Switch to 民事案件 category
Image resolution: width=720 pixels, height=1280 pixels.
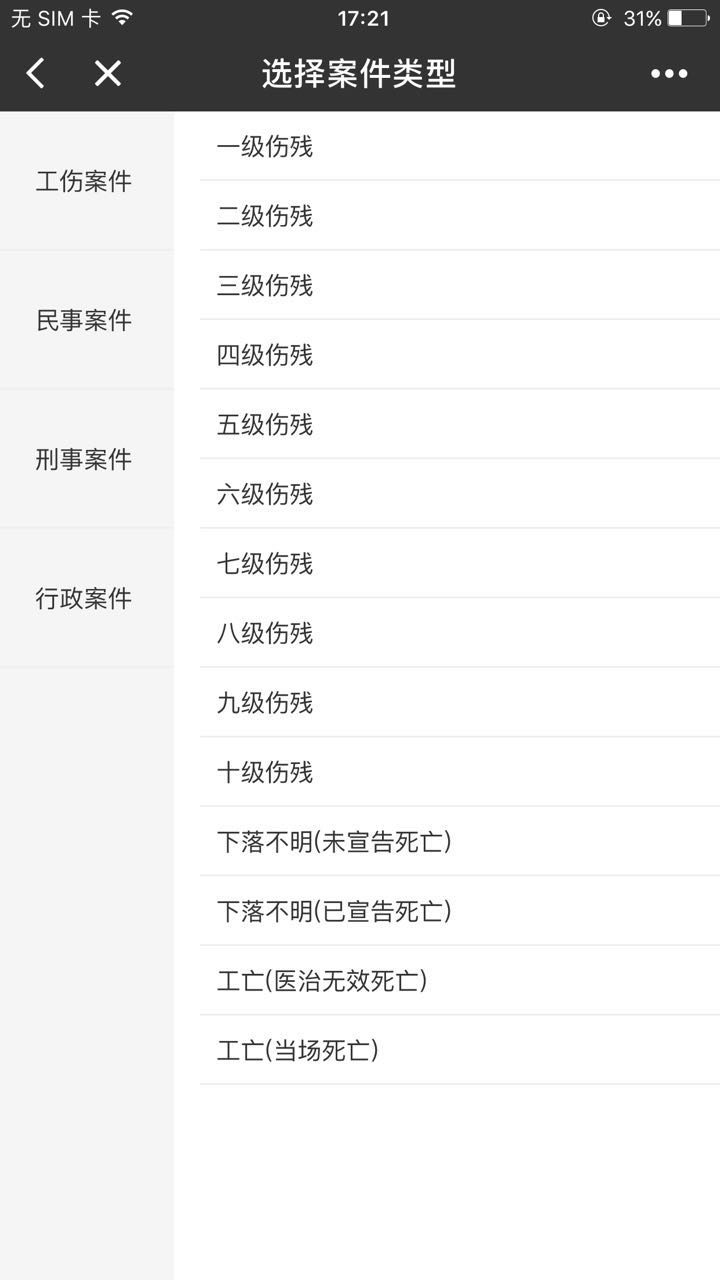point(84,321)
